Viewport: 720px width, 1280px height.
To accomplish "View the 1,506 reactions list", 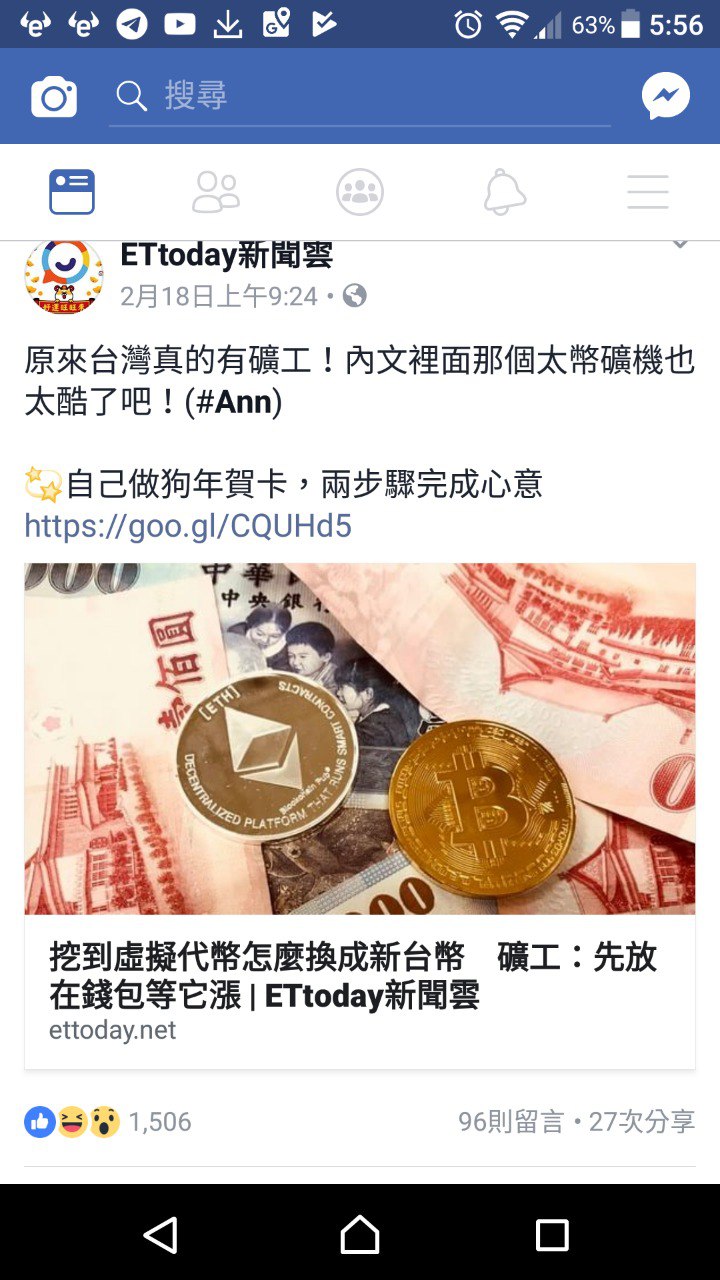I will [x=108, y=1122].
